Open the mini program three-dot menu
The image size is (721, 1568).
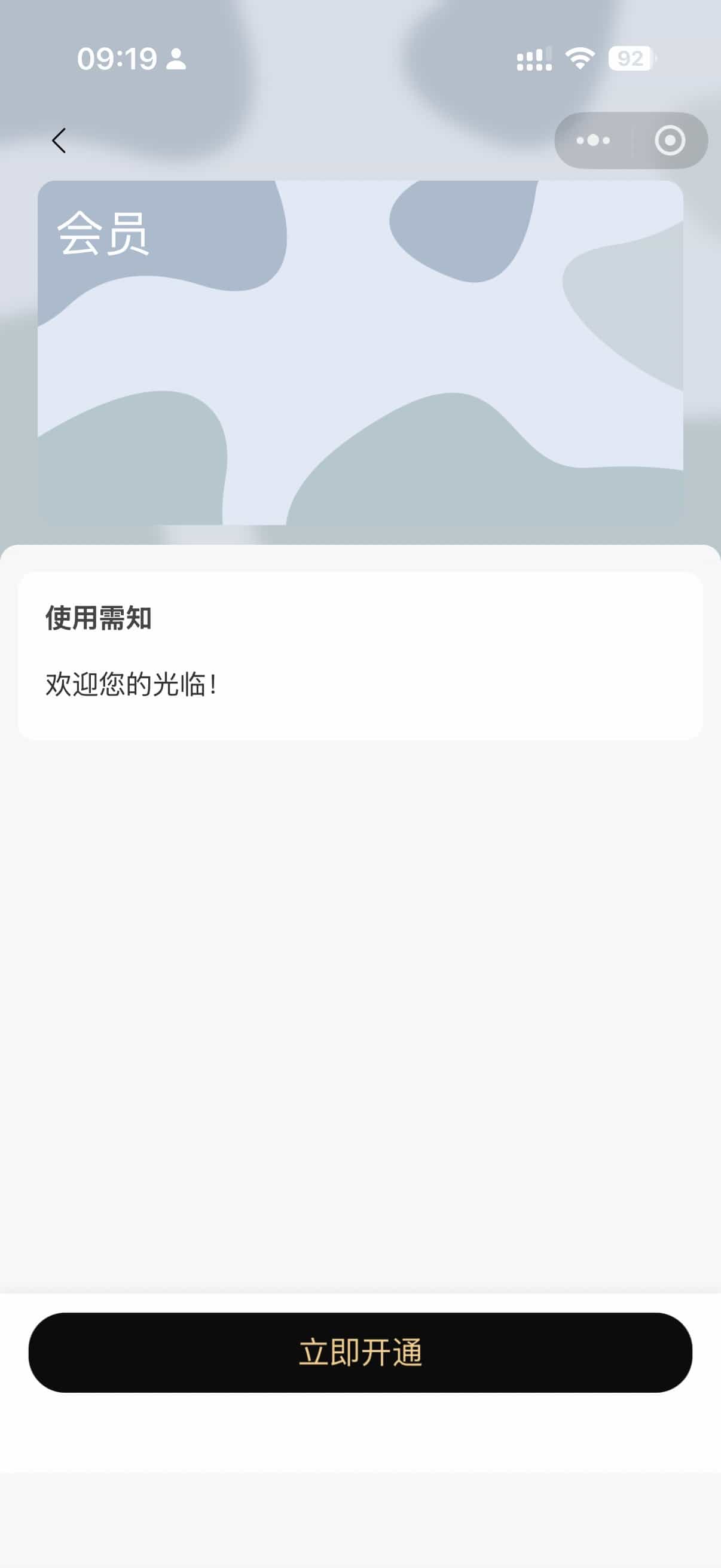point(593,141)
